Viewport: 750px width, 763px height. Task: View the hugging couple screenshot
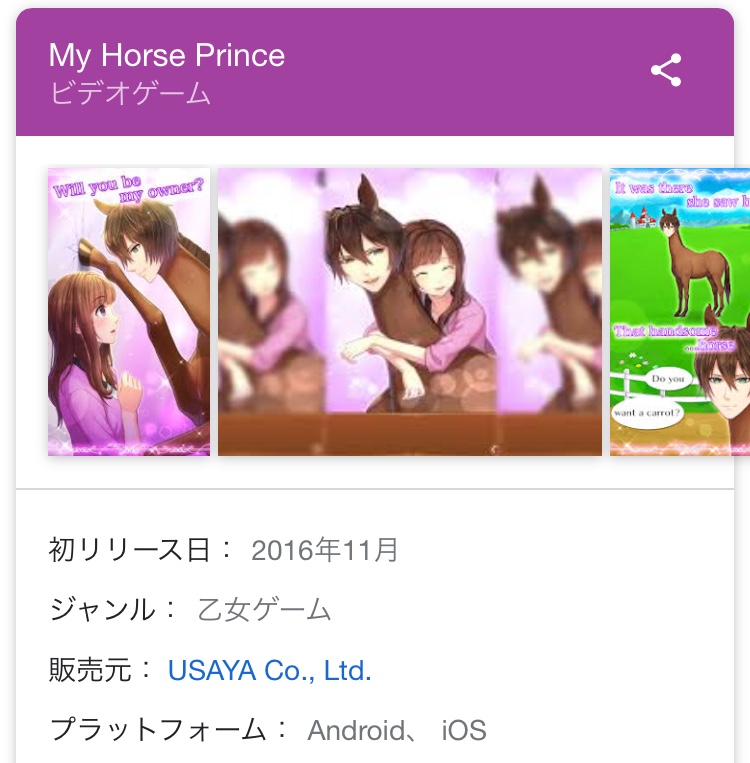tap(410, 312)
